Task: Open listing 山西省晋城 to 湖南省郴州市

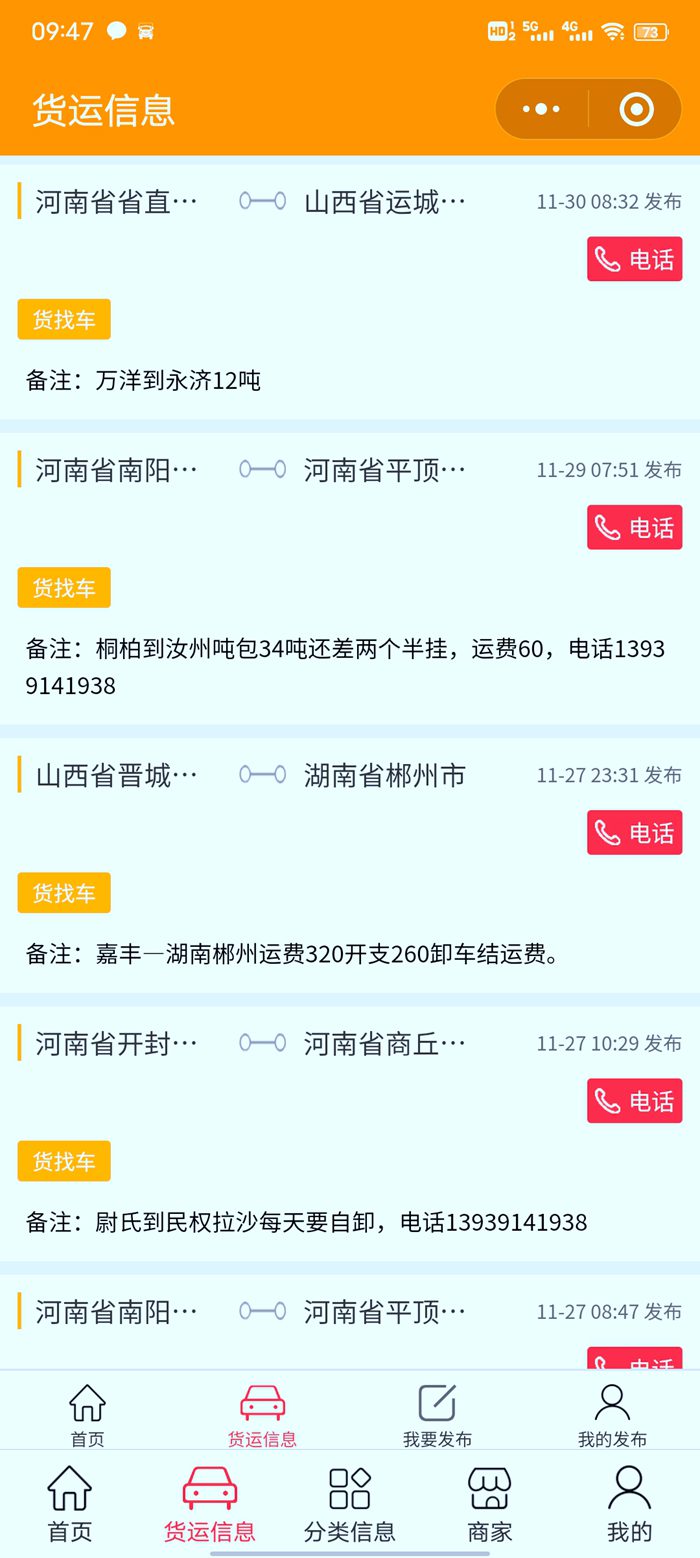Action: click(250, 775)
